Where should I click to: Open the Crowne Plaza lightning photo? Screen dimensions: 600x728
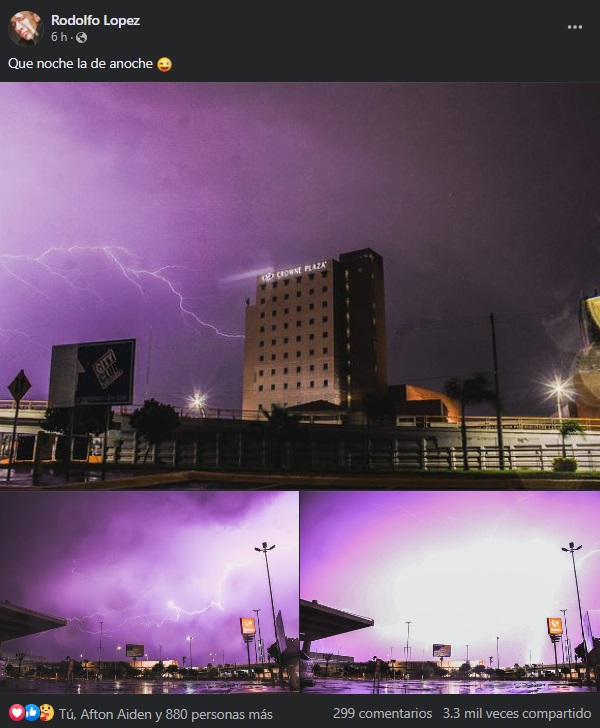300,285
